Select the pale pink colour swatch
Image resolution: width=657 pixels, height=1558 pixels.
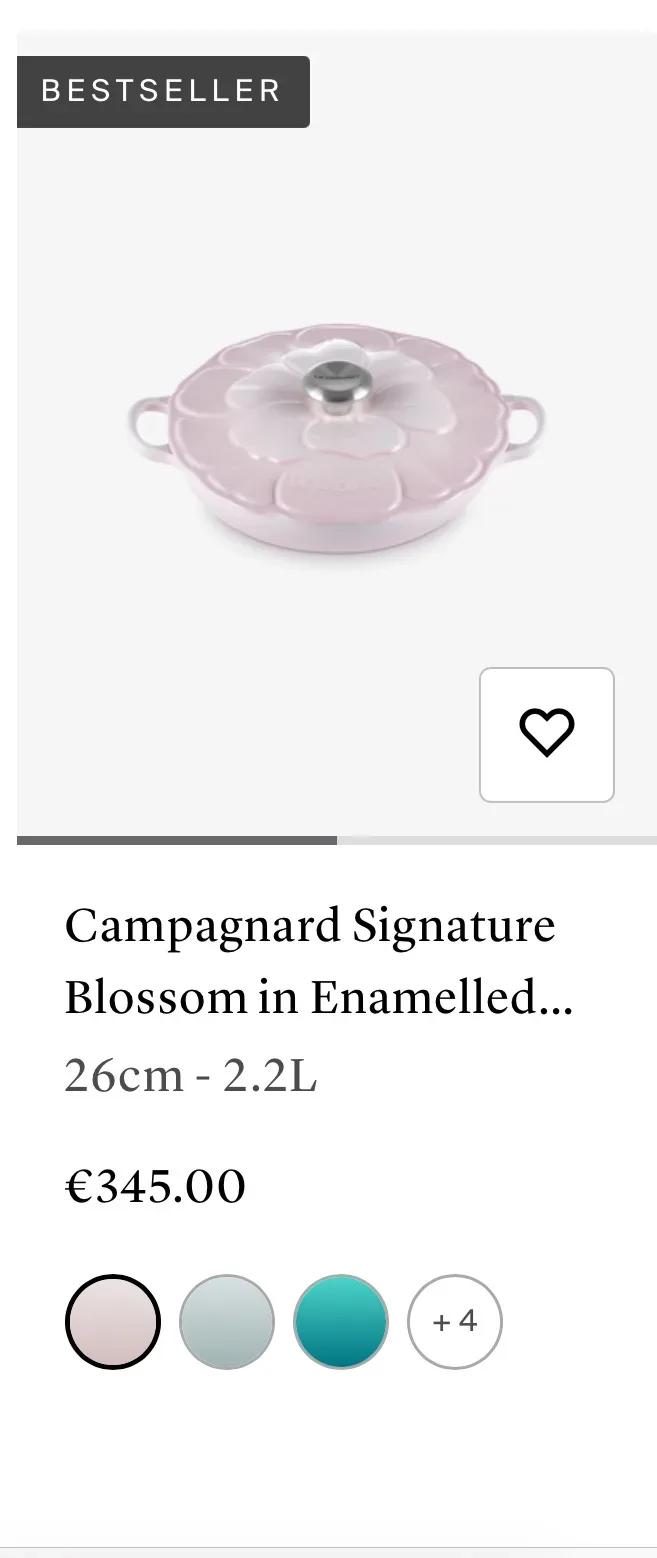coord(113,1321)
